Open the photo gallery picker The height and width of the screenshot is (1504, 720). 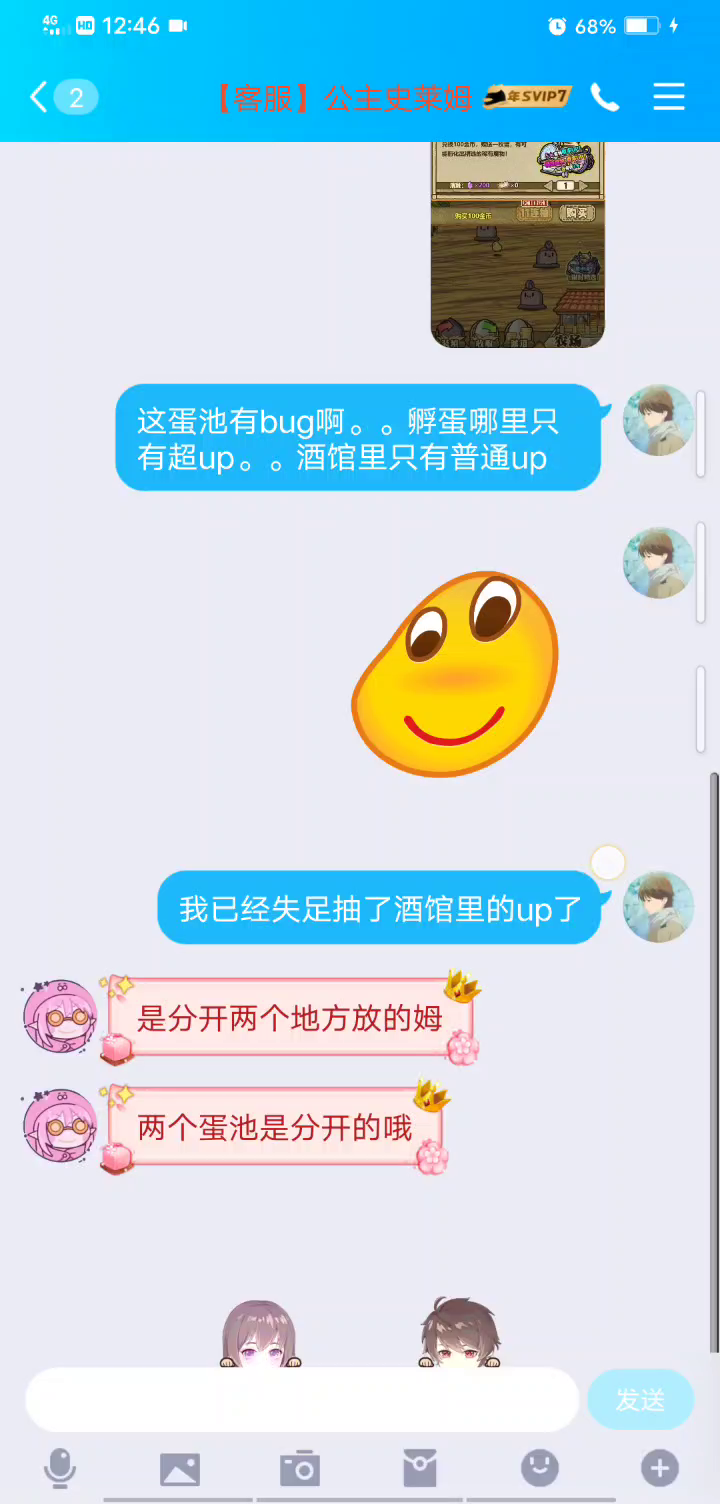[x=180, y=1468]
